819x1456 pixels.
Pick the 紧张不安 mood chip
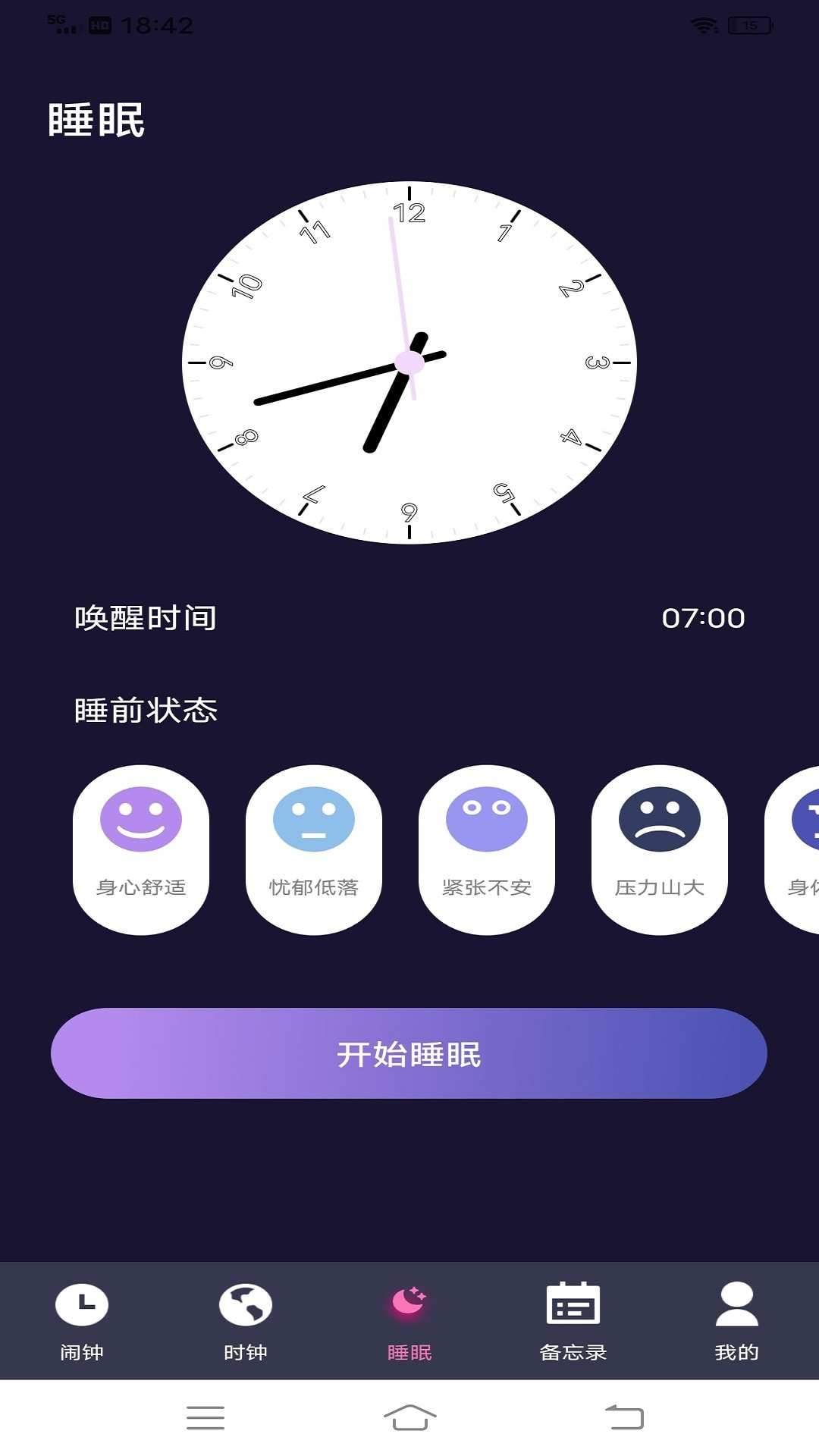(x=487, y=849)
